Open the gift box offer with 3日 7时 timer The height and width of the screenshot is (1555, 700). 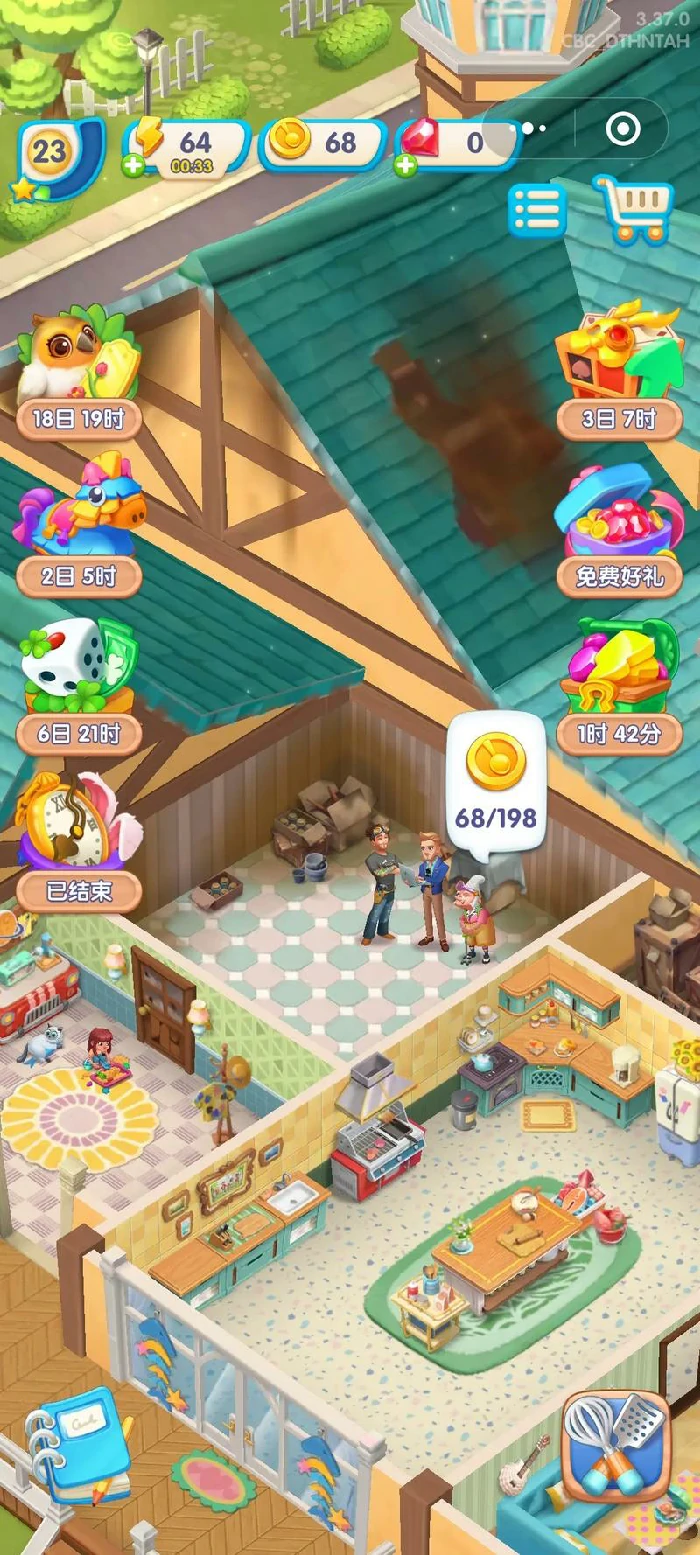pyautogui.click(x=620, y=370)
